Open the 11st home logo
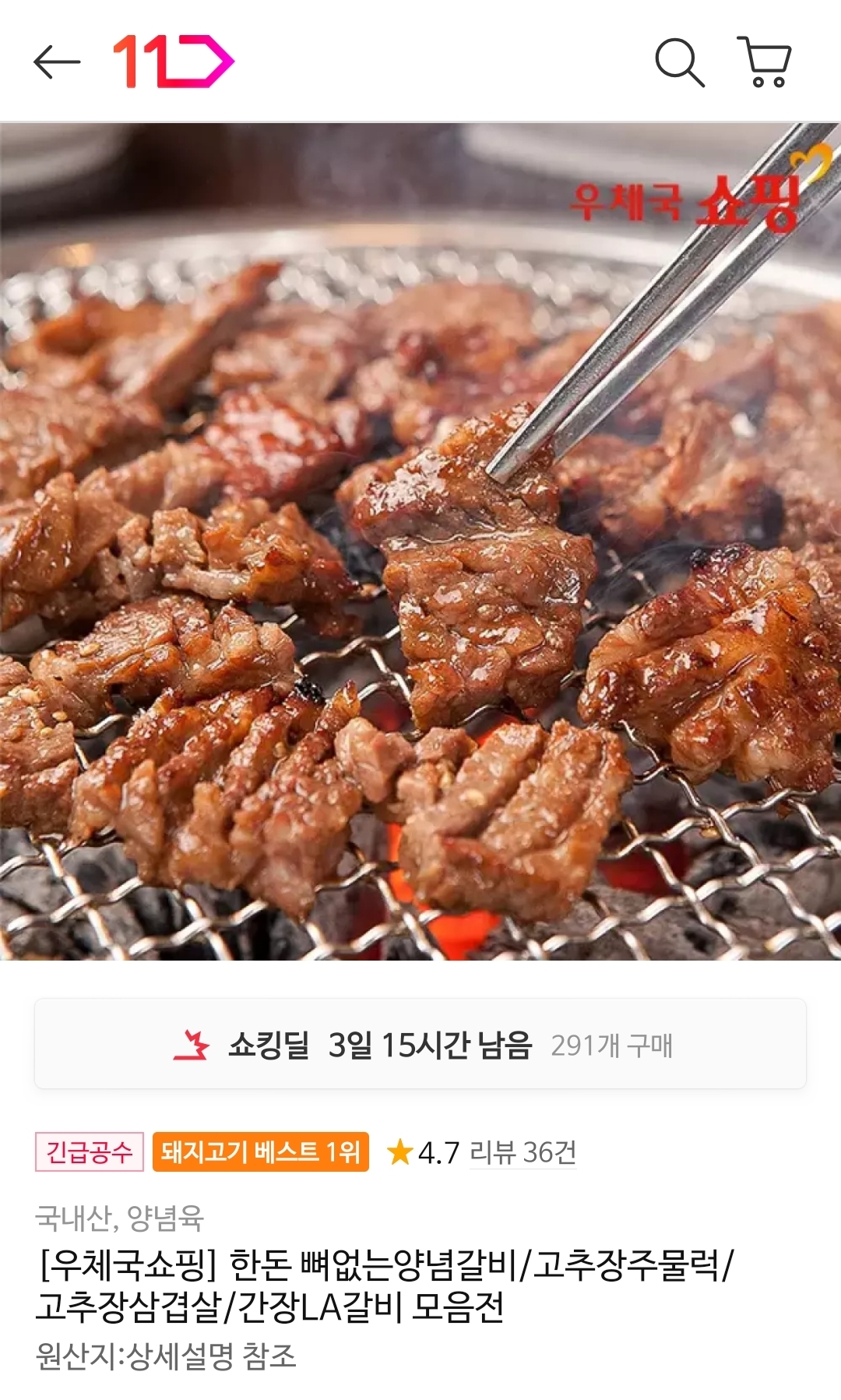This screenshot has height=1400, width=841. [x=174, y=62]
